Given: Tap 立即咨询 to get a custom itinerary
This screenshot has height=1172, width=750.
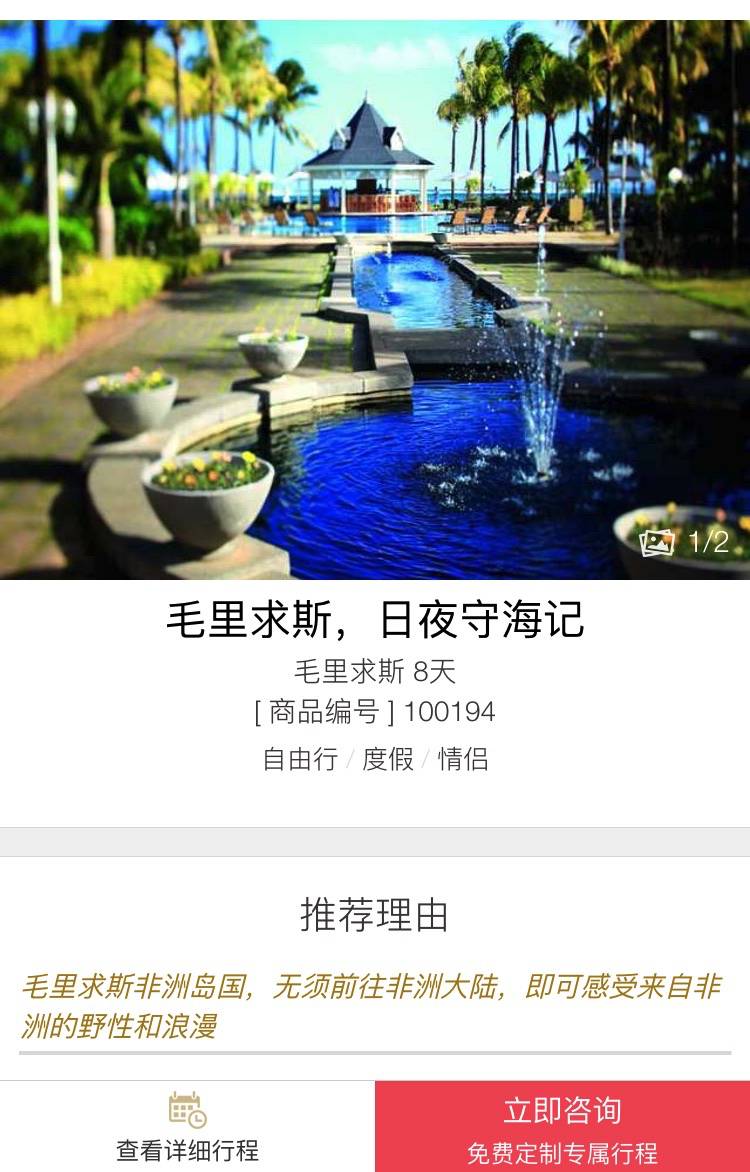Looking at the screenshot, I should [x=562, y=1127].
